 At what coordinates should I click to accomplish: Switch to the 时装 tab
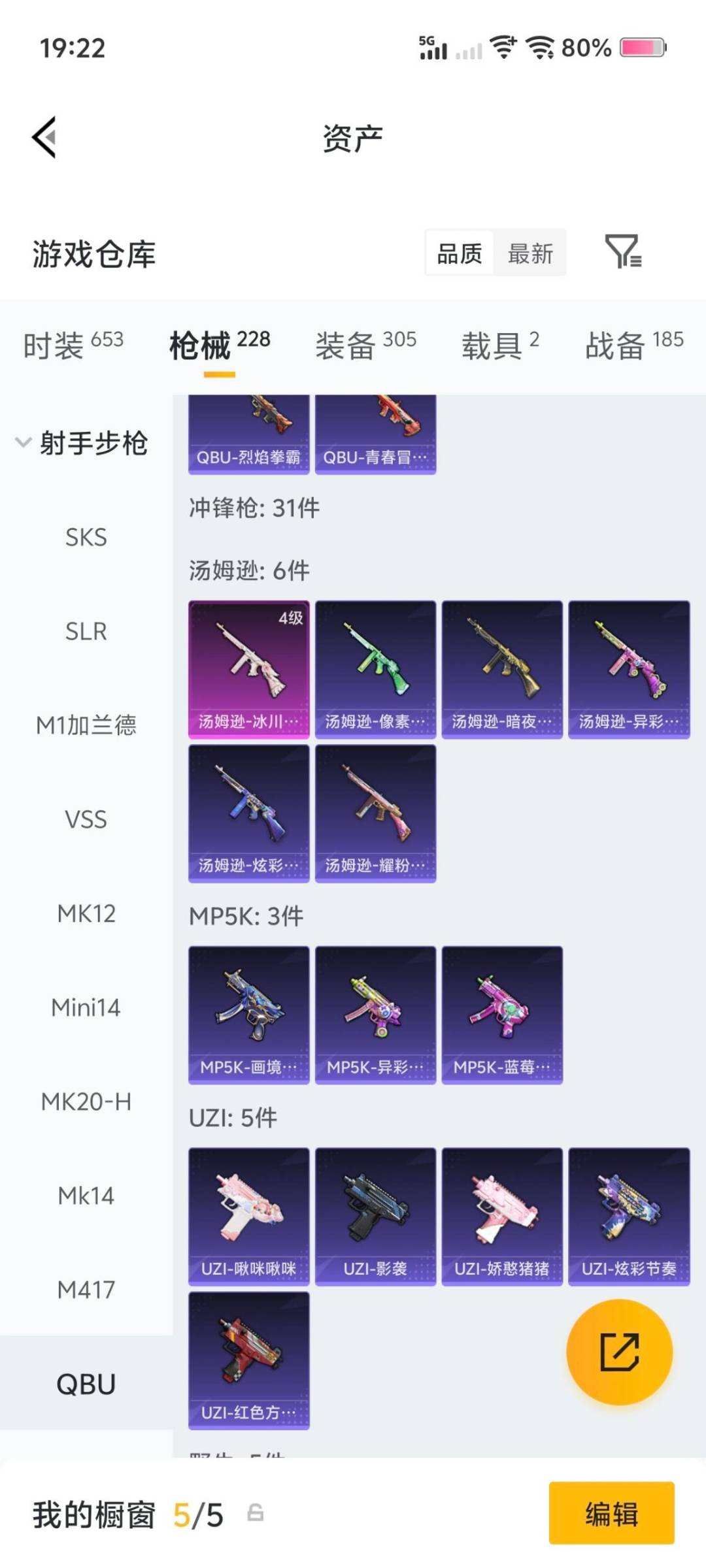[73, 344]
